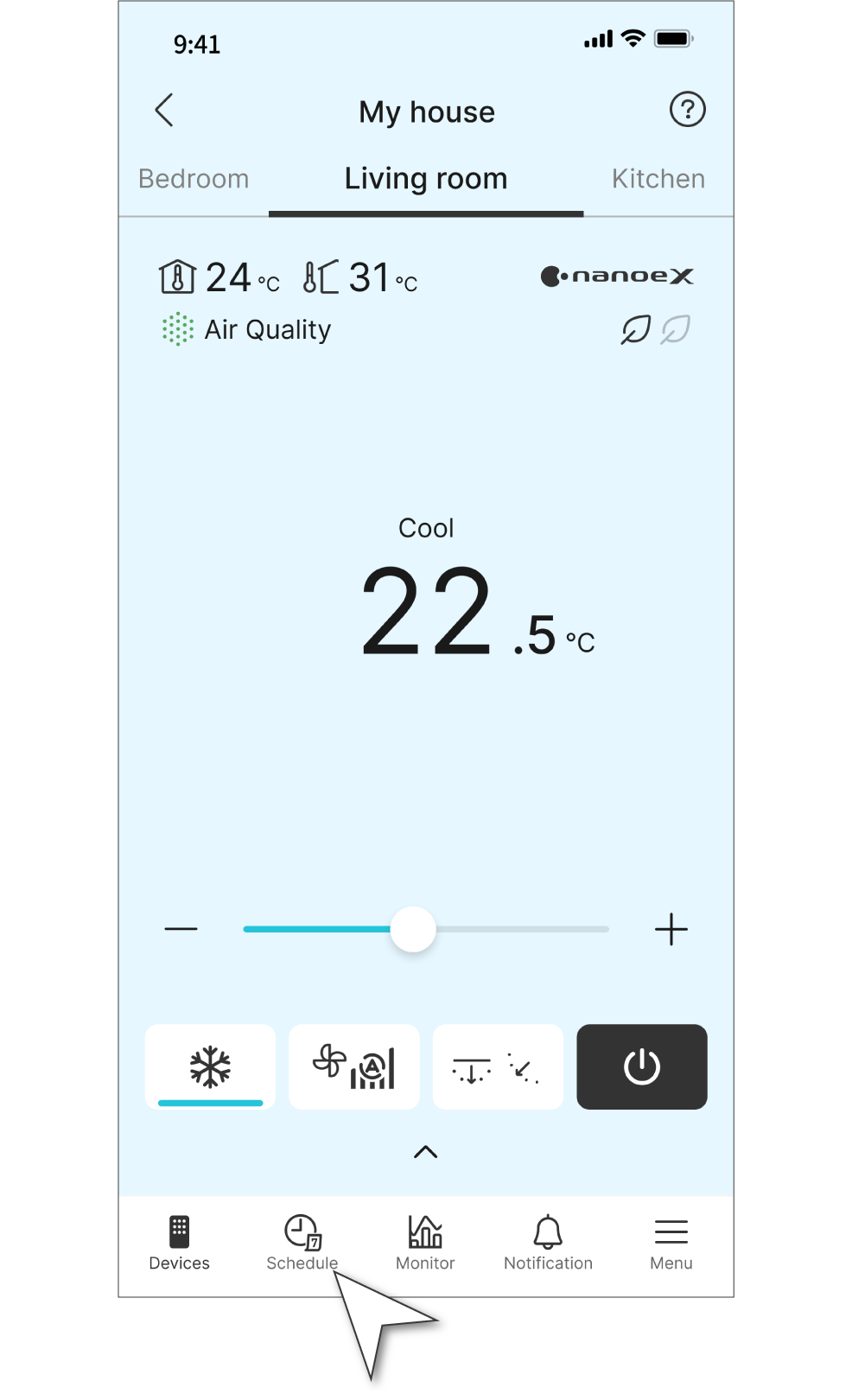Toggle the eco leaf icon
The image size is (852, 1400).
[x=636, y=329]
